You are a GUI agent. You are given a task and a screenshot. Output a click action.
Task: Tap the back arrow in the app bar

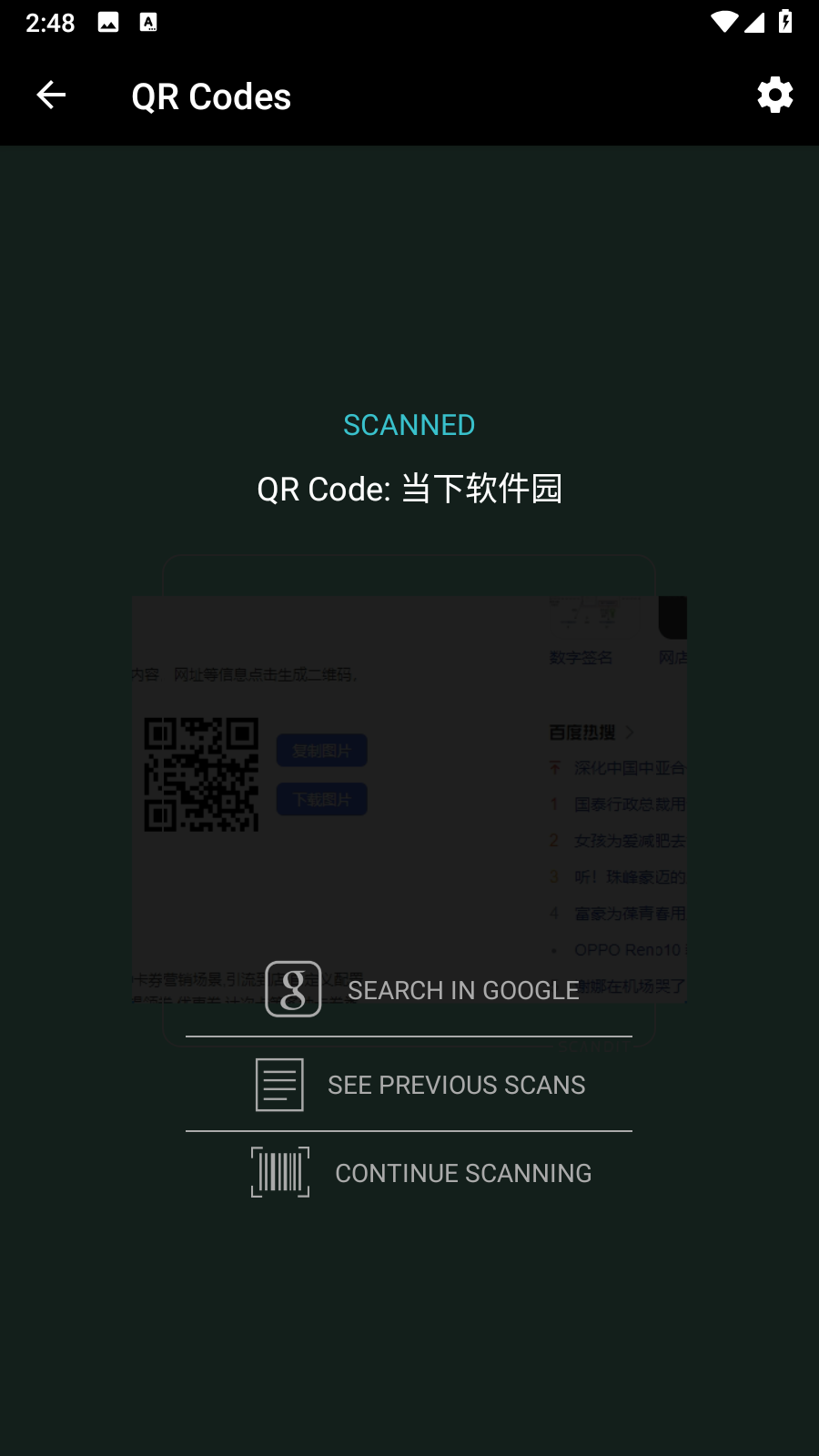point(51,95)
